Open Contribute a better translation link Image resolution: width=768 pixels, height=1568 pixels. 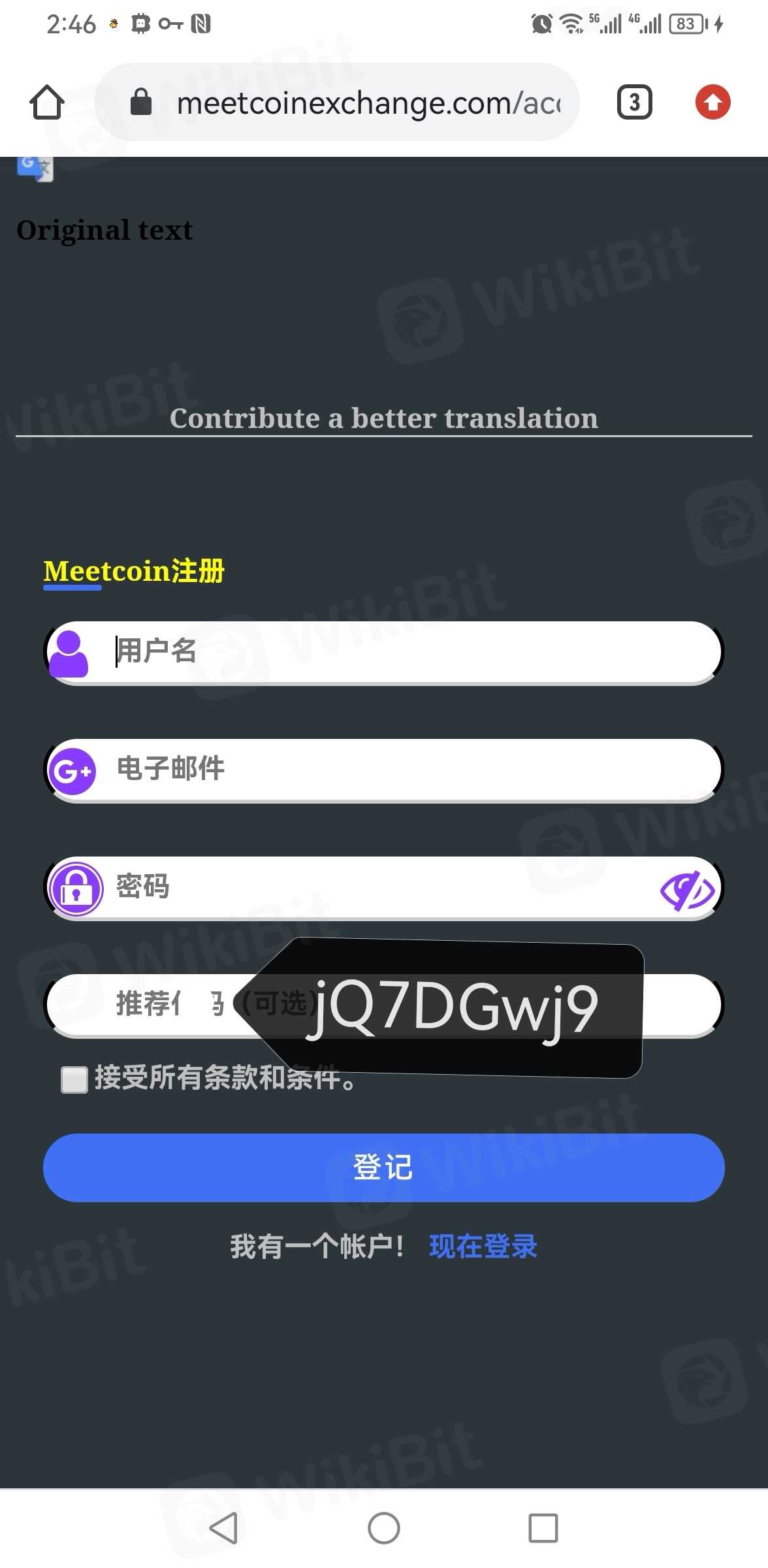(x=384, y=418)
